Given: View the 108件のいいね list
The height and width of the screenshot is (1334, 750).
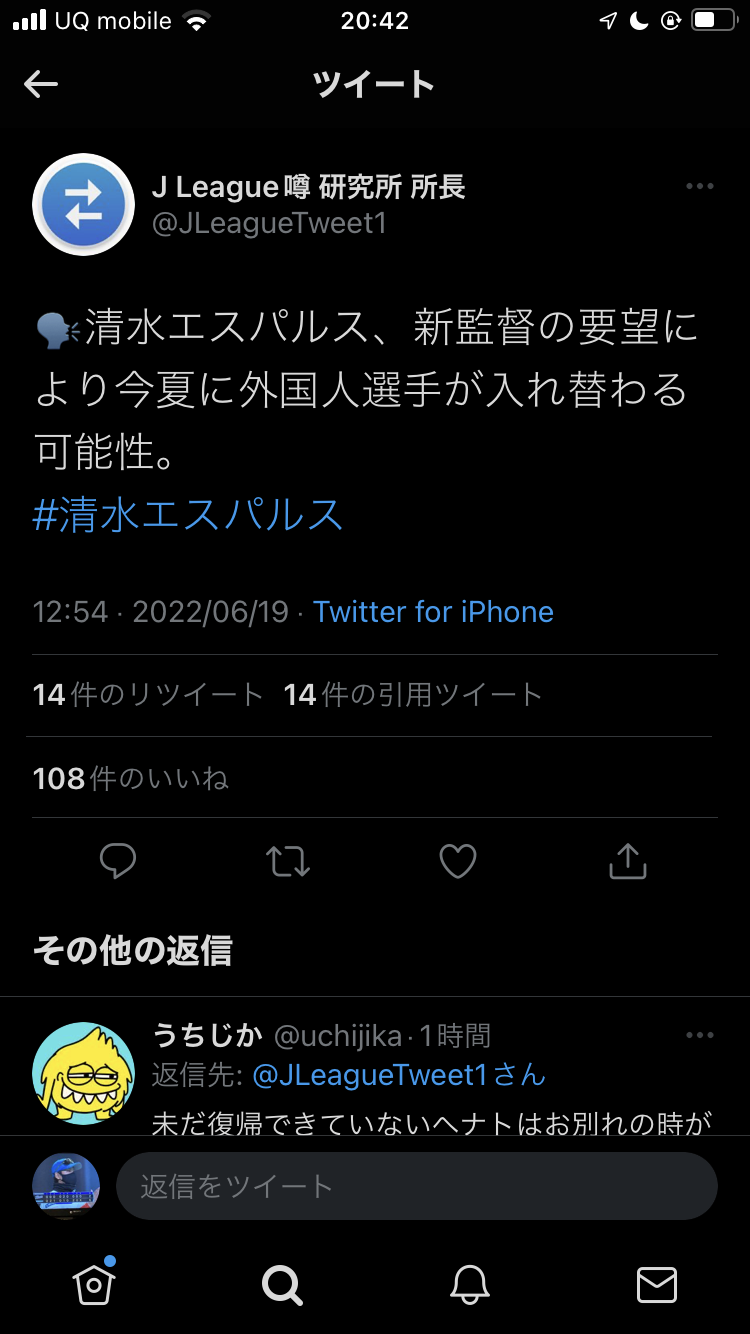Looking at the screenshot, I should (131, 778).
